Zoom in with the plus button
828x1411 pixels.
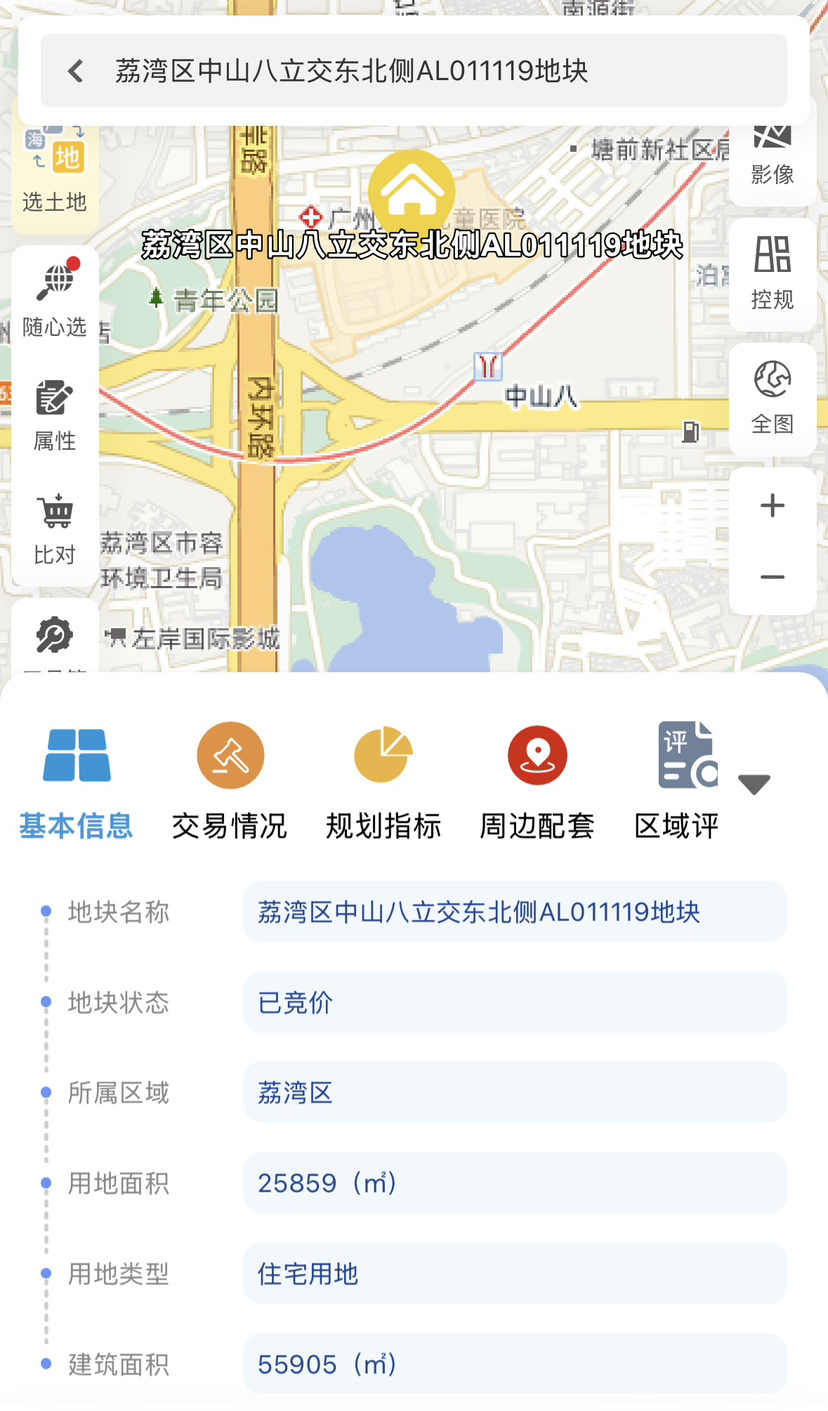[772, 506]
